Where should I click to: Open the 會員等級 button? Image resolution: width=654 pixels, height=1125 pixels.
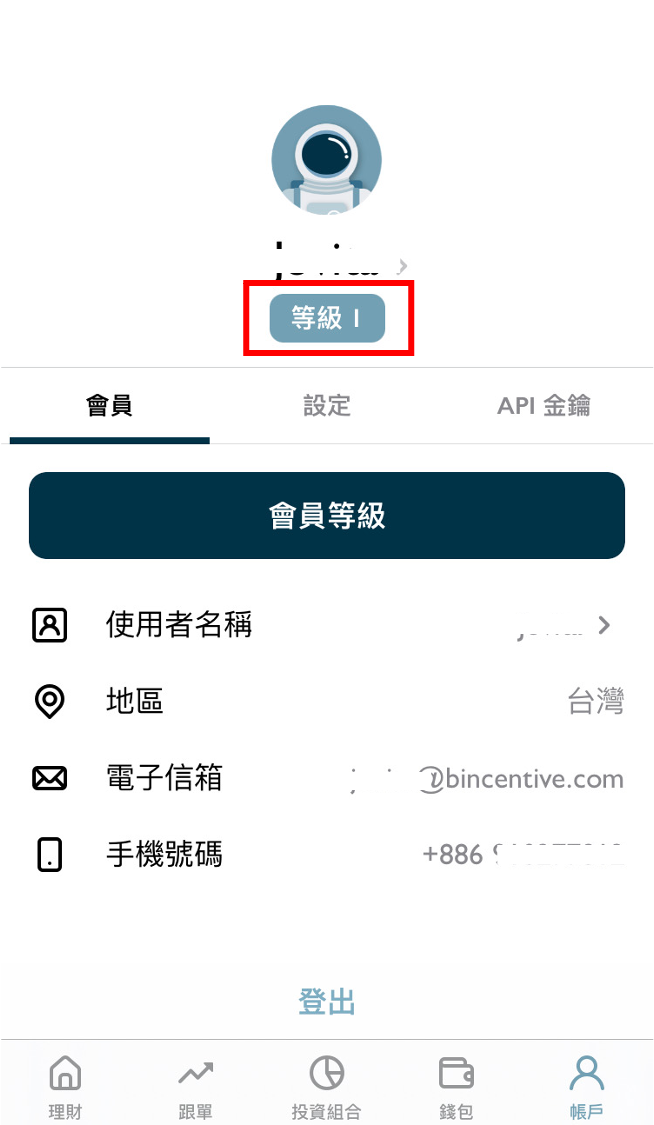tap(327, 515)
